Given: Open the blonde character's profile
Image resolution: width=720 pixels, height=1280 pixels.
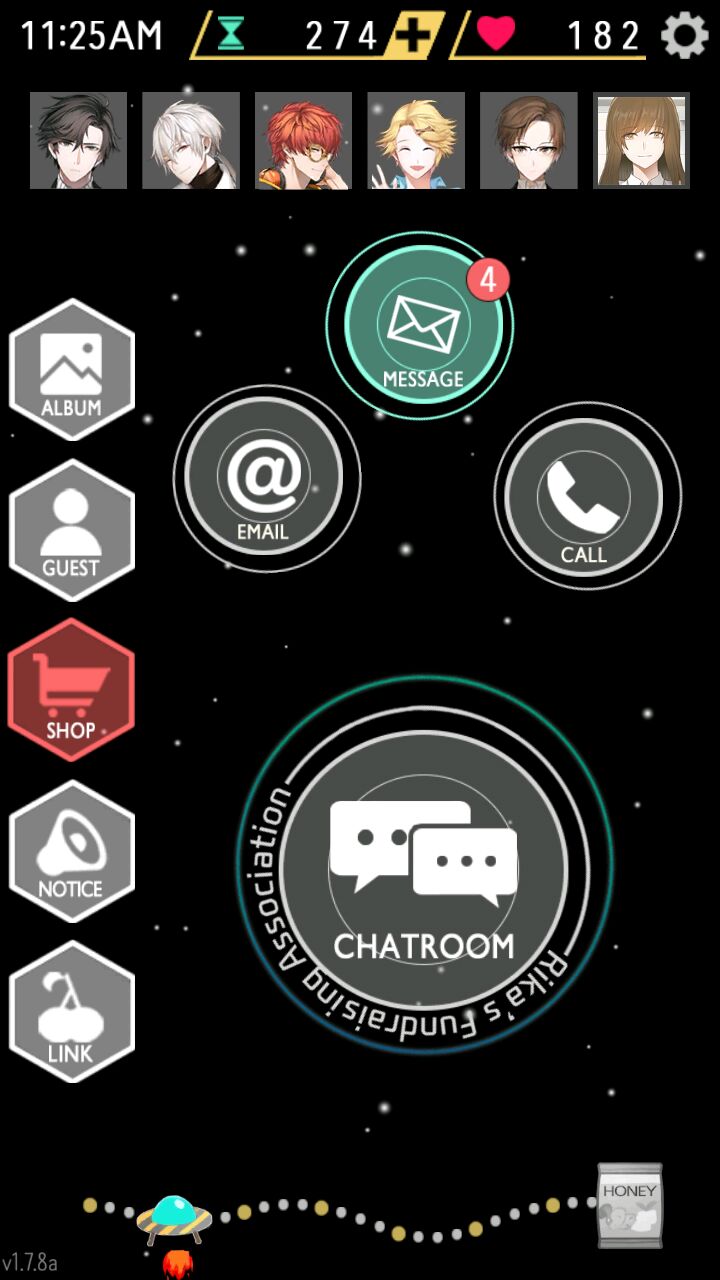Looking at the screenshot, I should click(x=416, y=141).
